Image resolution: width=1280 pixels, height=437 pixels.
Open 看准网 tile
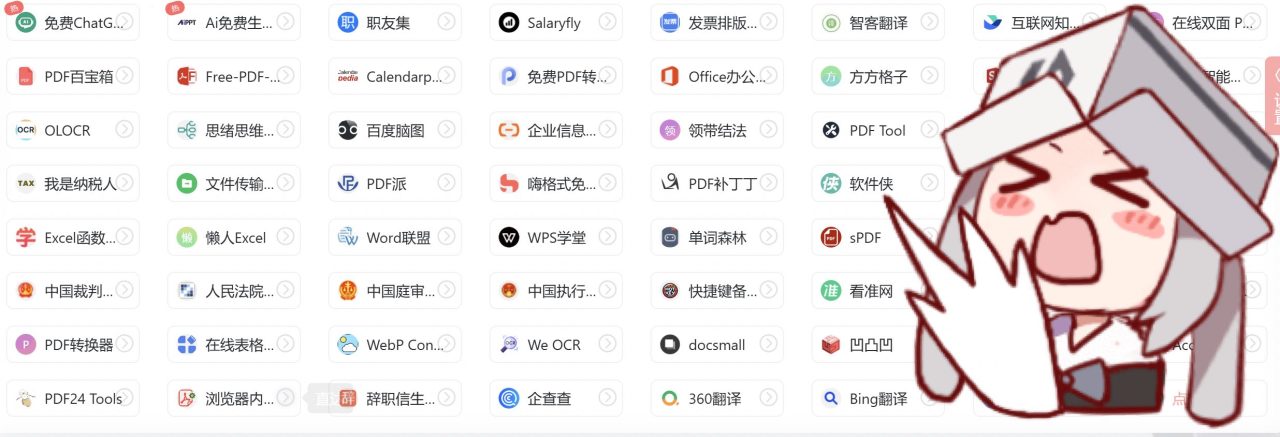pos(870,291)
